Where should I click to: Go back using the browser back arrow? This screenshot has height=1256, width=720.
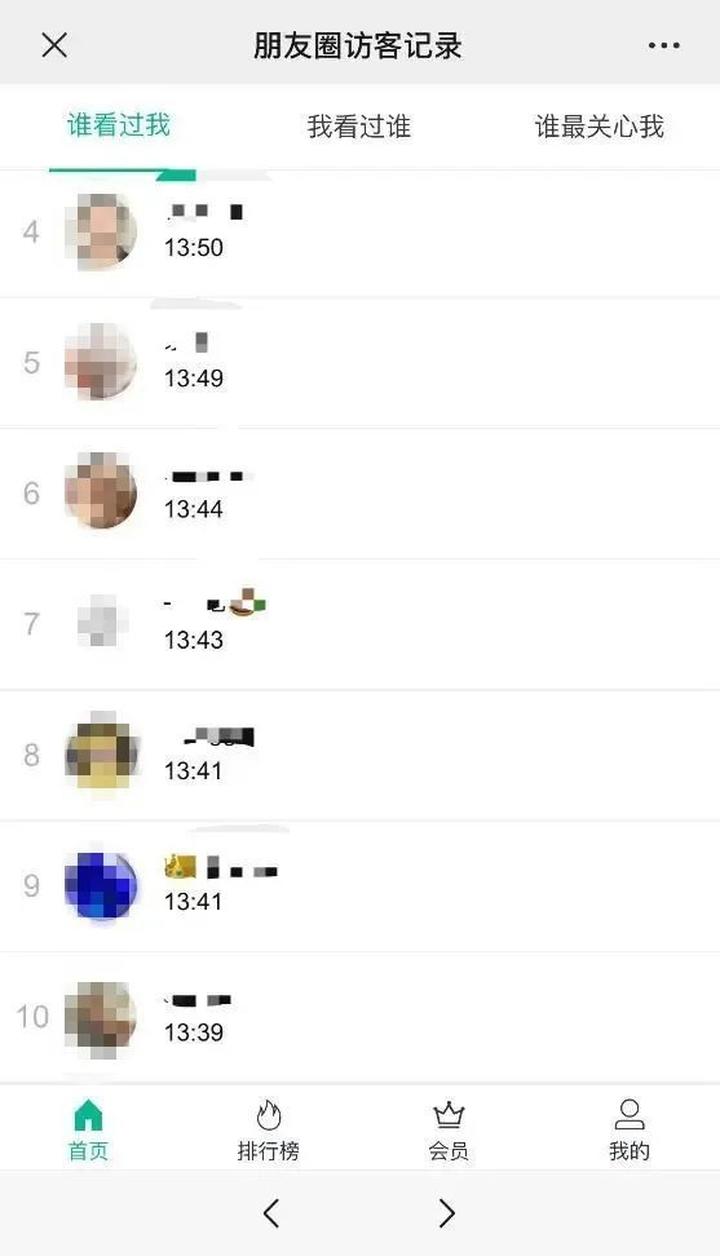click(271, 1213)
